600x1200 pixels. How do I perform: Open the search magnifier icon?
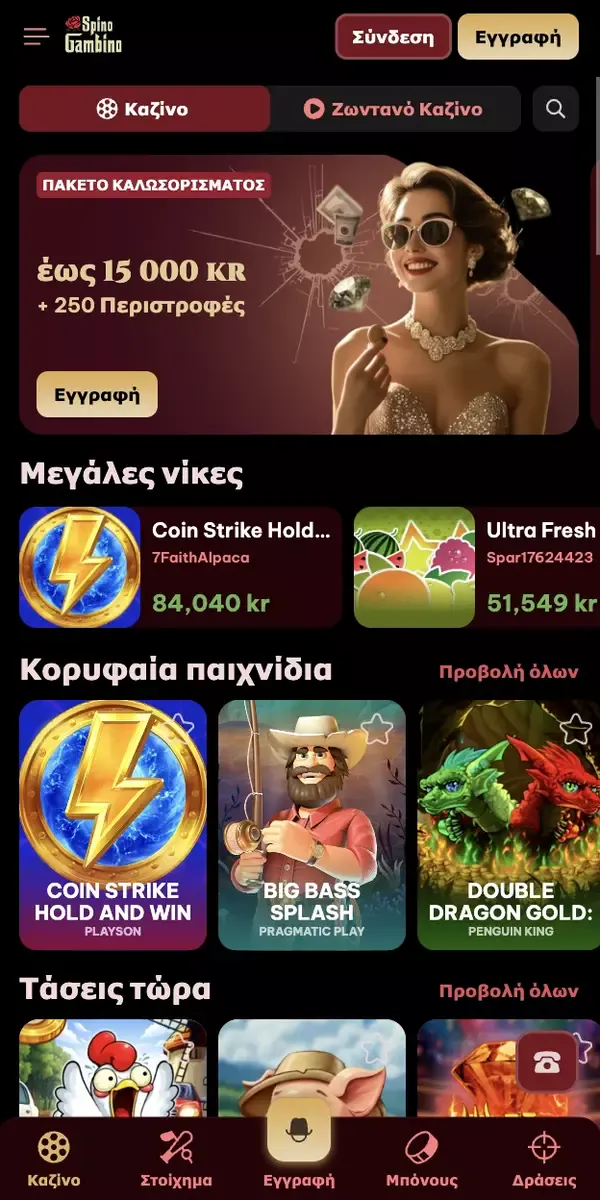click(556, 109)
